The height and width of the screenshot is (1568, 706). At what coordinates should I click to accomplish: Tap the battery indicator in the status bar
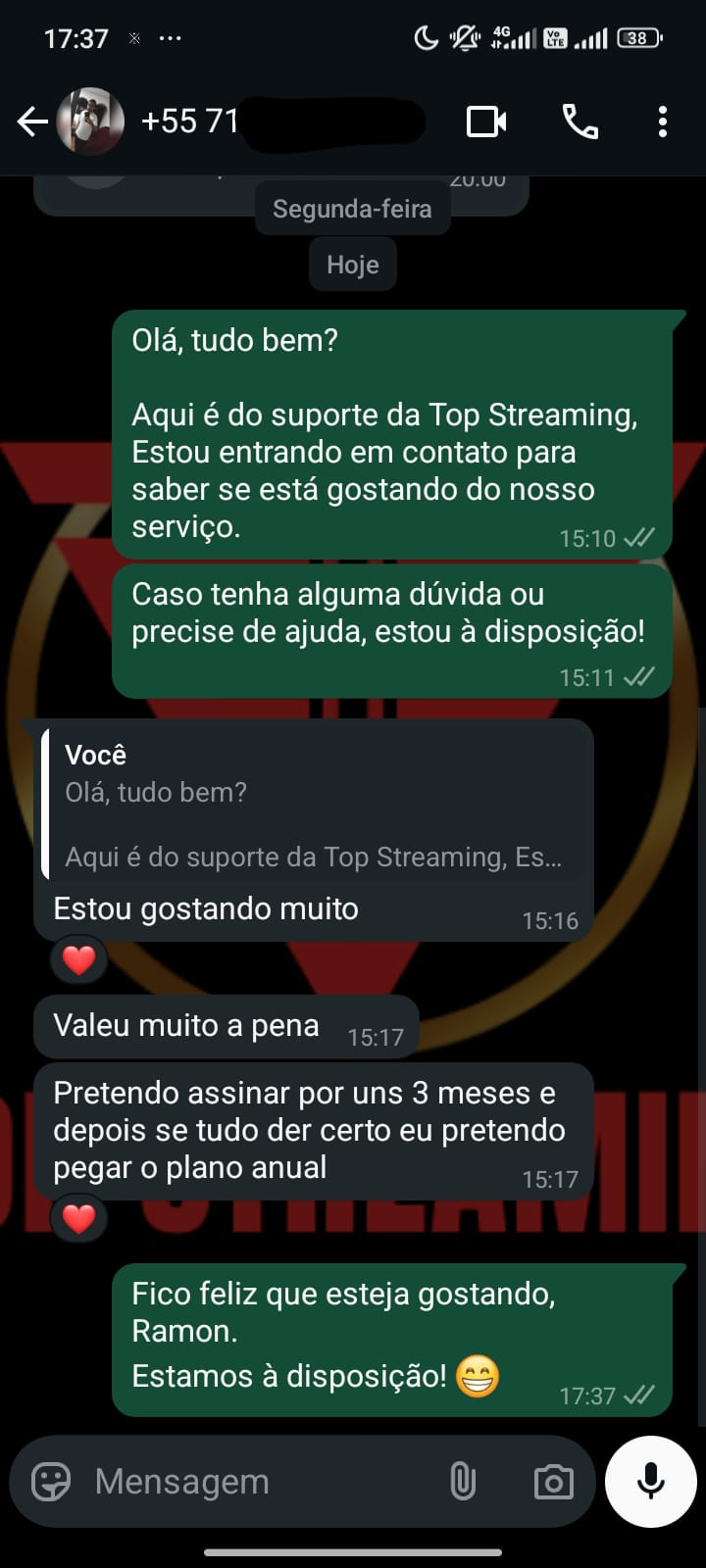click(635, 37)
